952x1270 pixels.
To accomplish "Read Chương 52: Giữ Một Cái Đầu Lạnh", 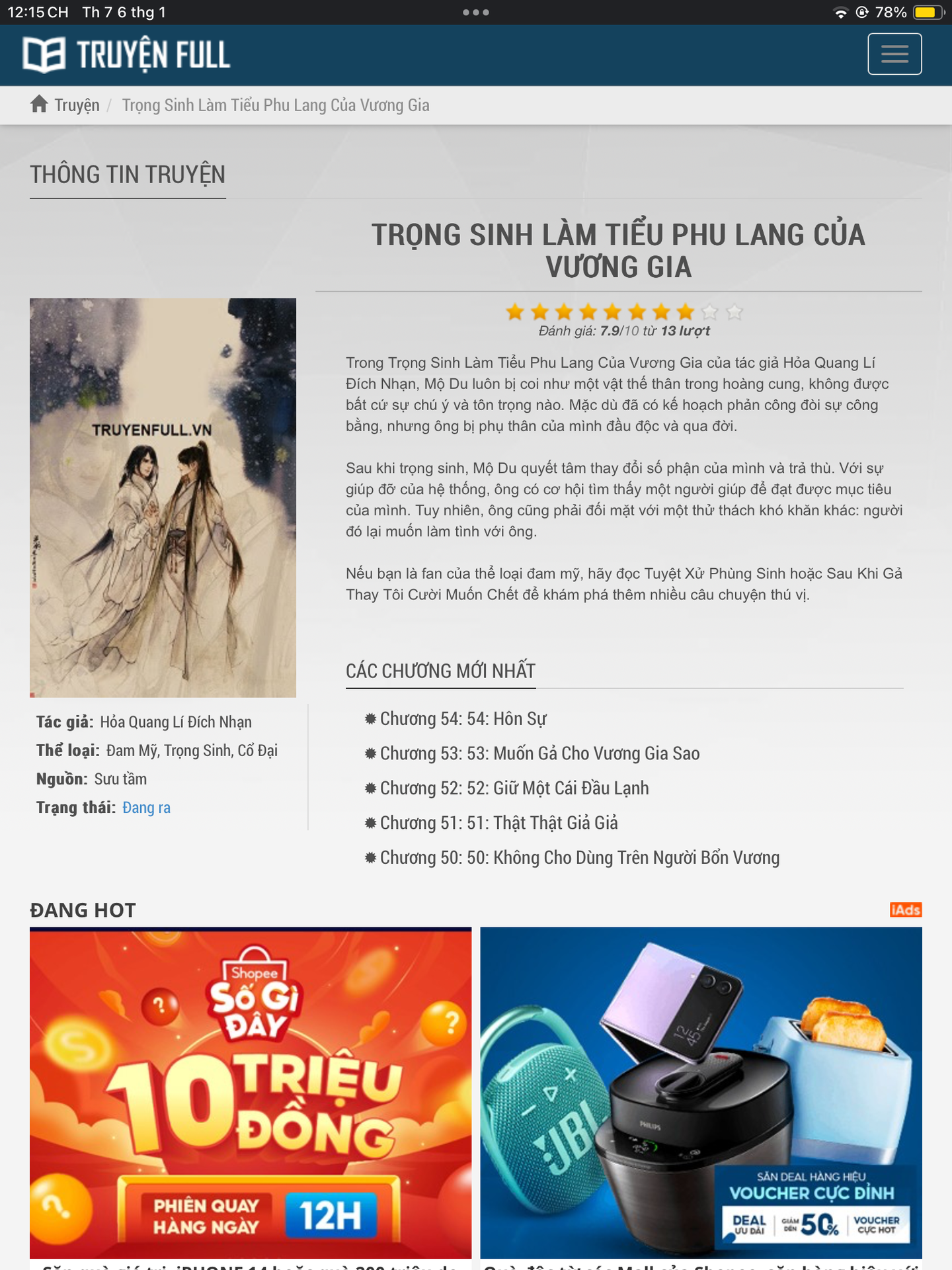I will [x=514, y=788].
